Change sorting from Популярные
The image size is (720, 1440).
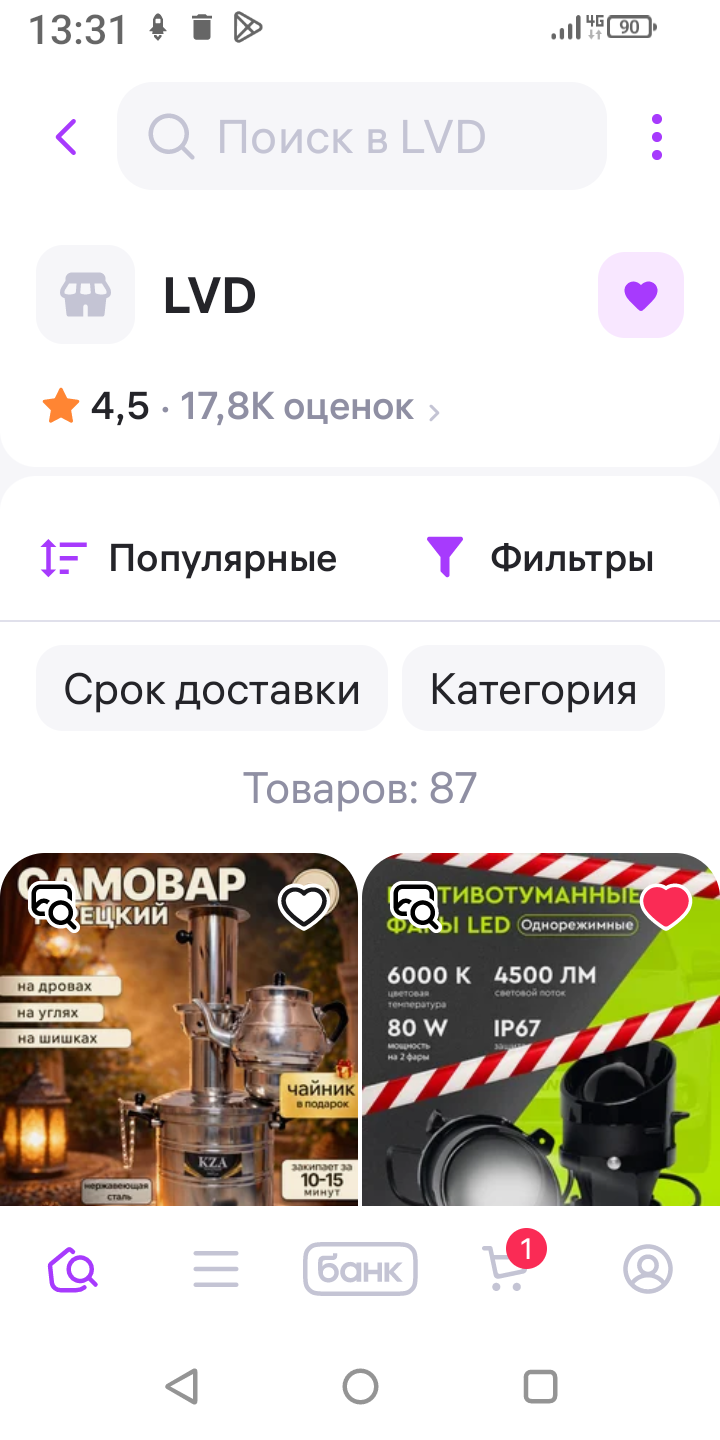[x=190, y=558]
